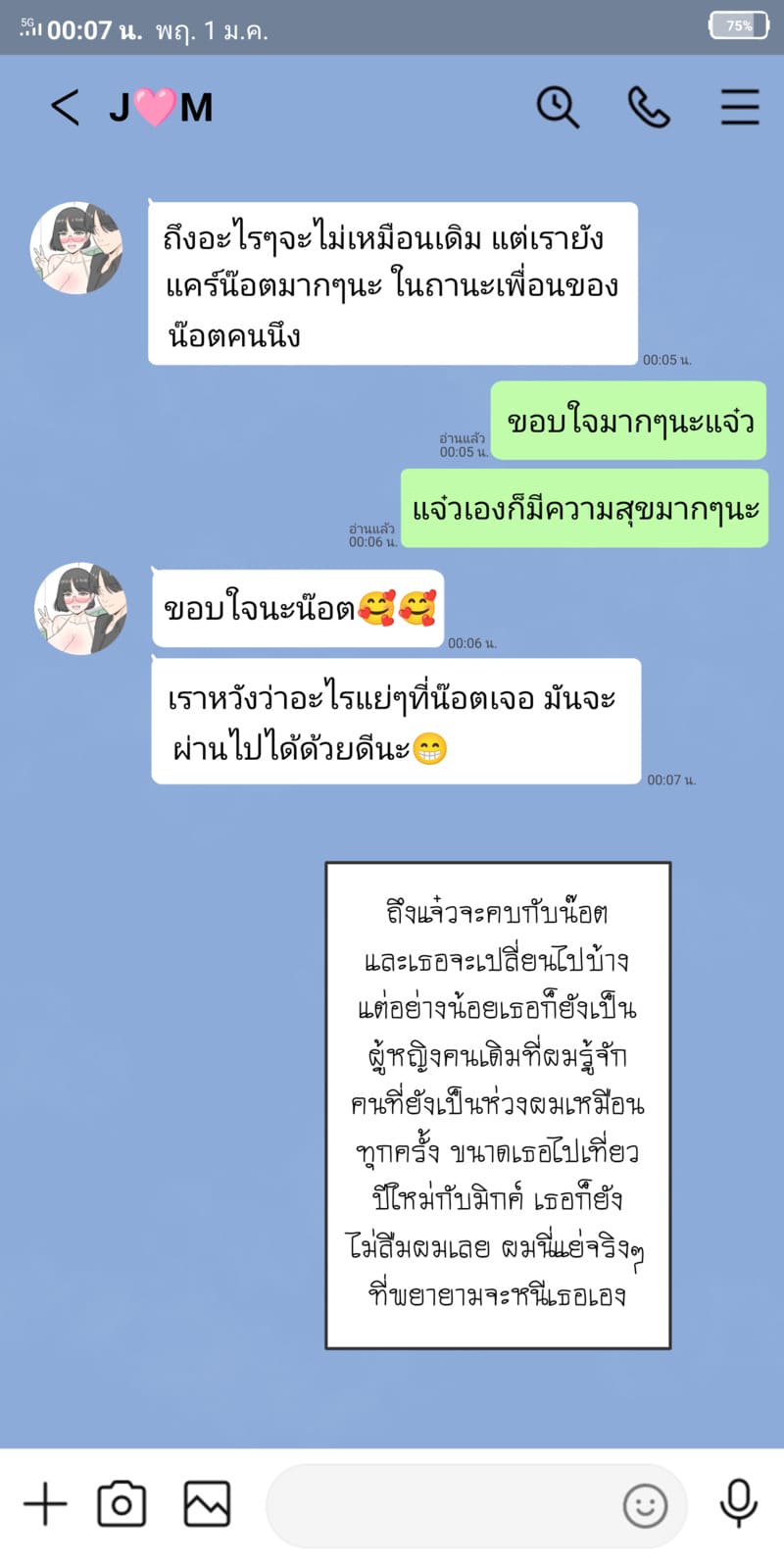Tap the timestamp 00:06 น. under the message

(471, 641)
